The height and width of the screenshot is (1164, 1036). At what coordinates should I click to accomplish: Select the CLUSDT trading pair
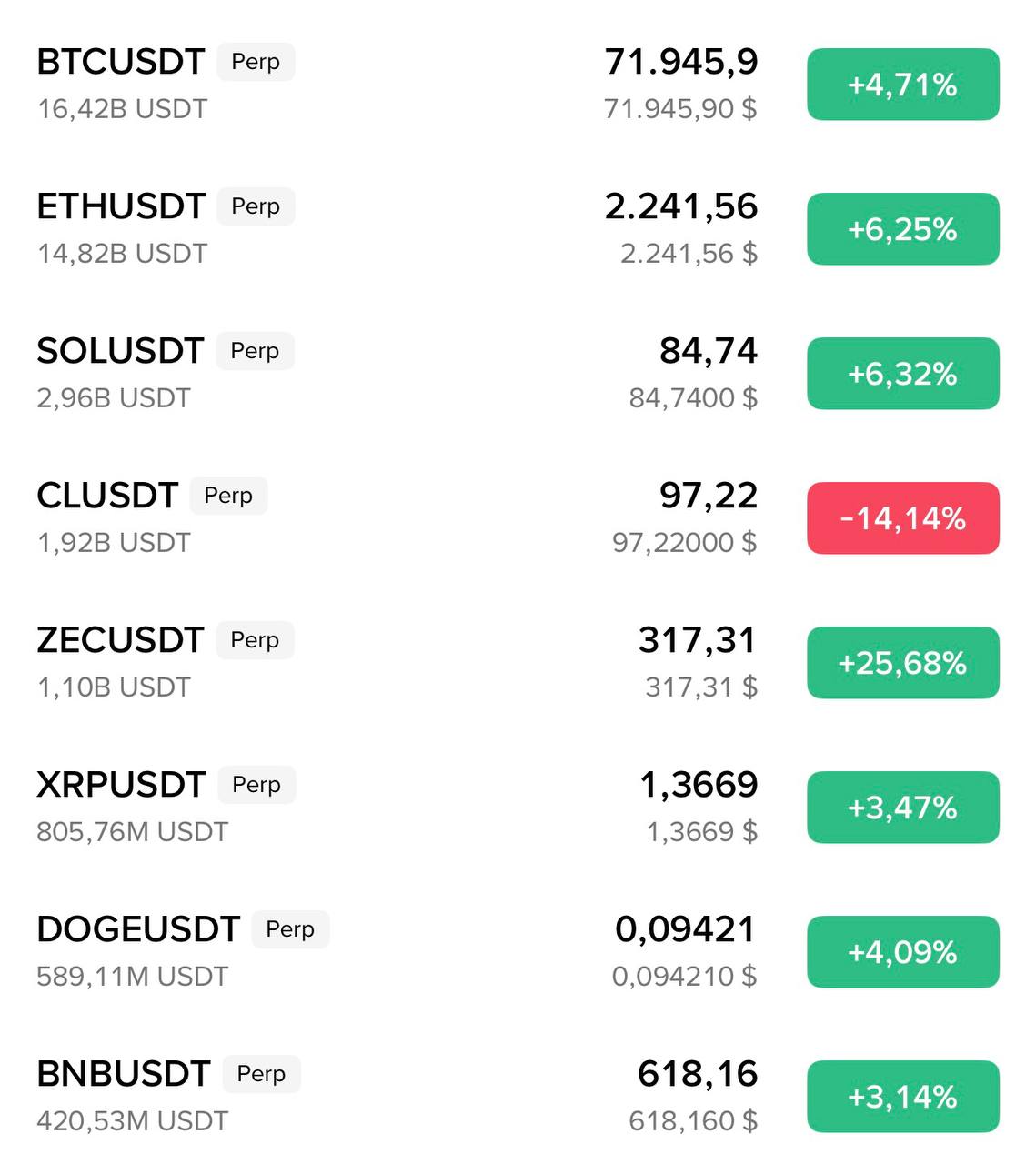pyautogui.click(x=108, y=496)
